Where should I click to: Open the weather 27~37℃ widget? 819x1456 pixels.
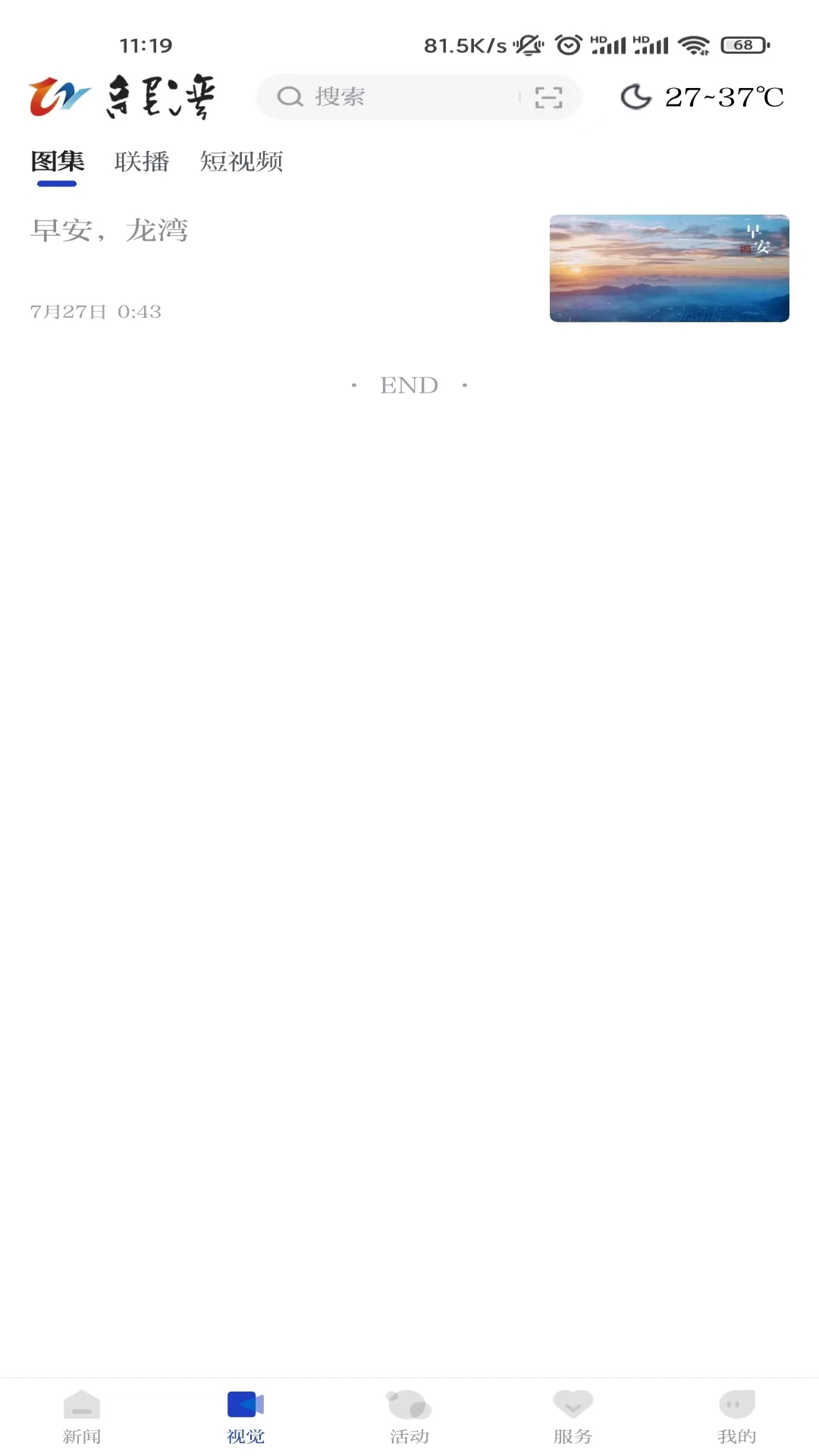point(701,97)
